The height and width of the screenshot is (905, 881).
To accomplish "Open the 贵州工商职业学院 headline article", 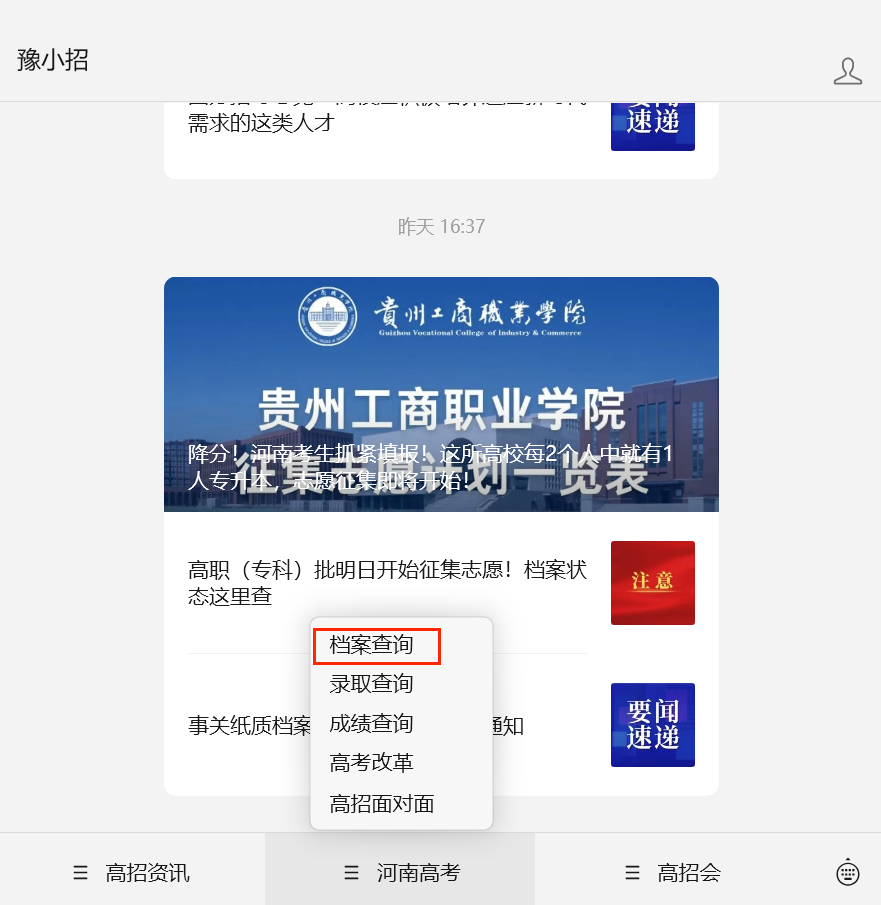I will click(x=441, y=394).
